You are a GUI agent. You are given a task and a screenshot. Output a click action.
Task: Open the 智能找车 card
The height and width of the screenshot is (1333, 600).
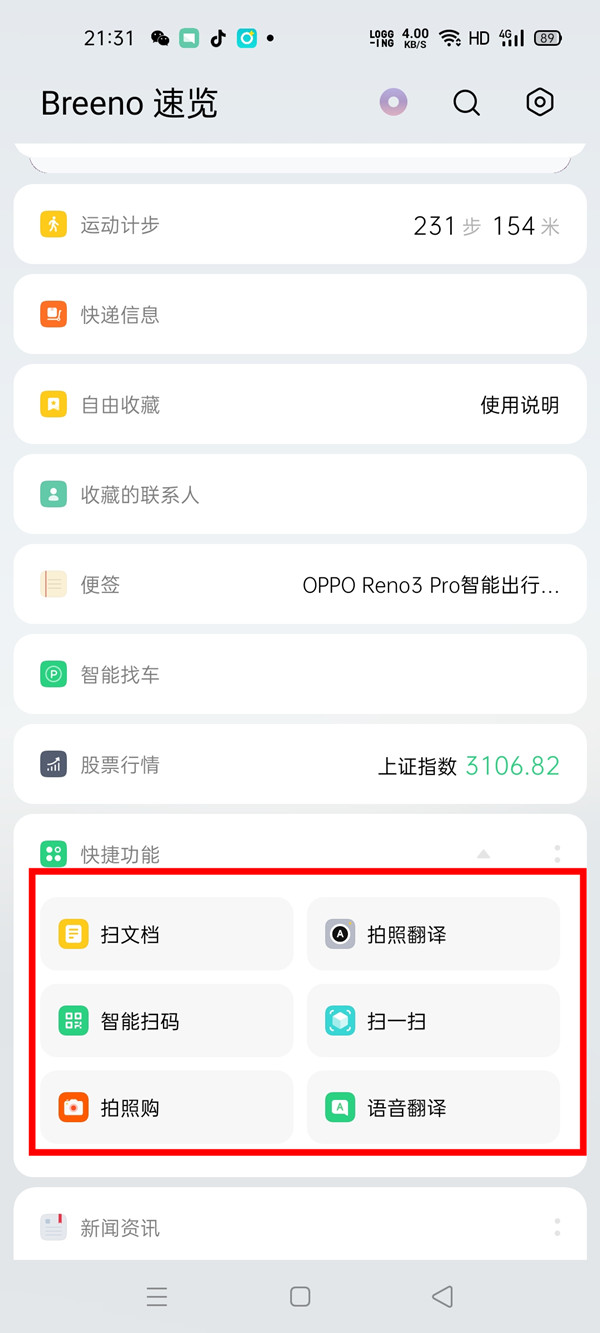300,675
